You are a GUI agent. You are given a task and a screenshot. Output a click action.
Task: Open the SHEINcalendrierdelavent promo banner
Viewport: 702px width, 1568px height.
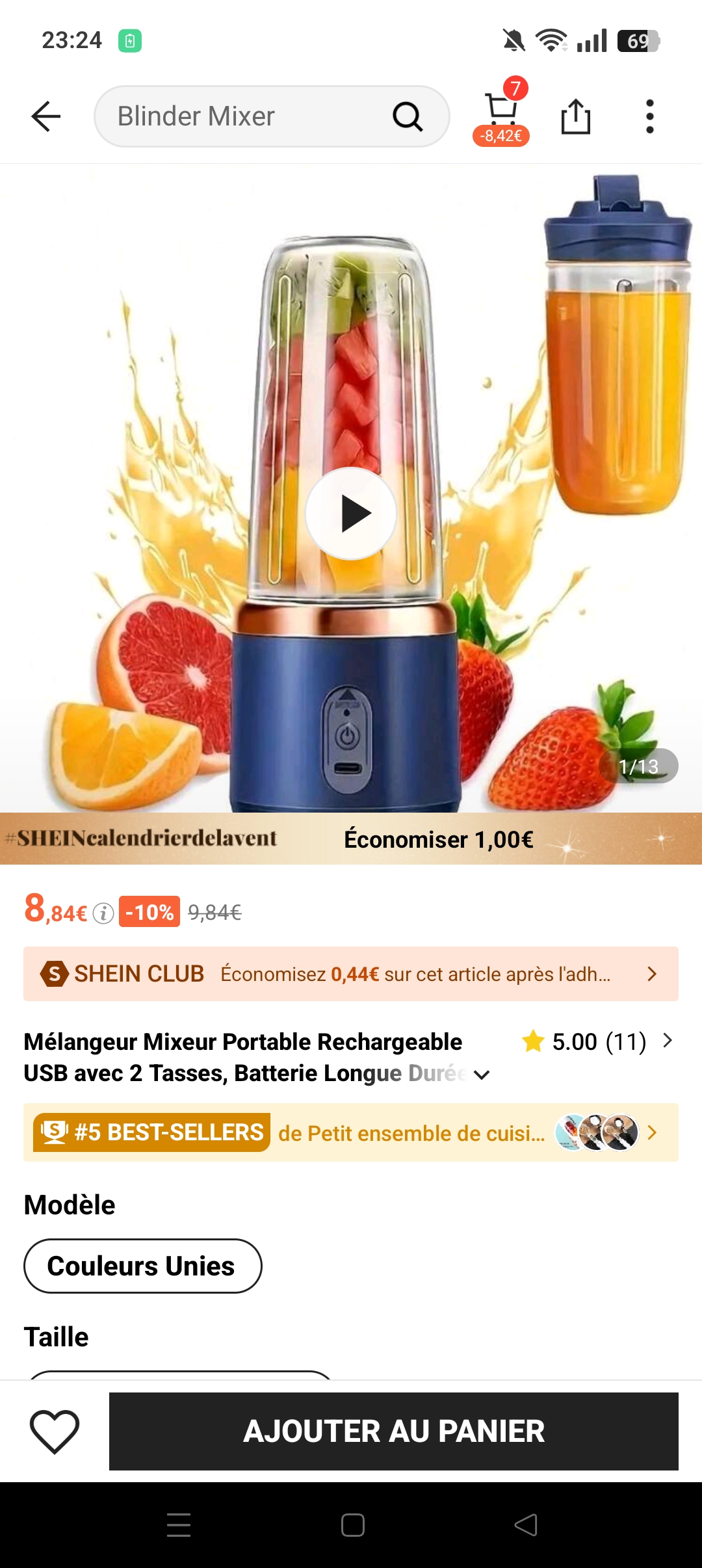click(x=351, y=839)
